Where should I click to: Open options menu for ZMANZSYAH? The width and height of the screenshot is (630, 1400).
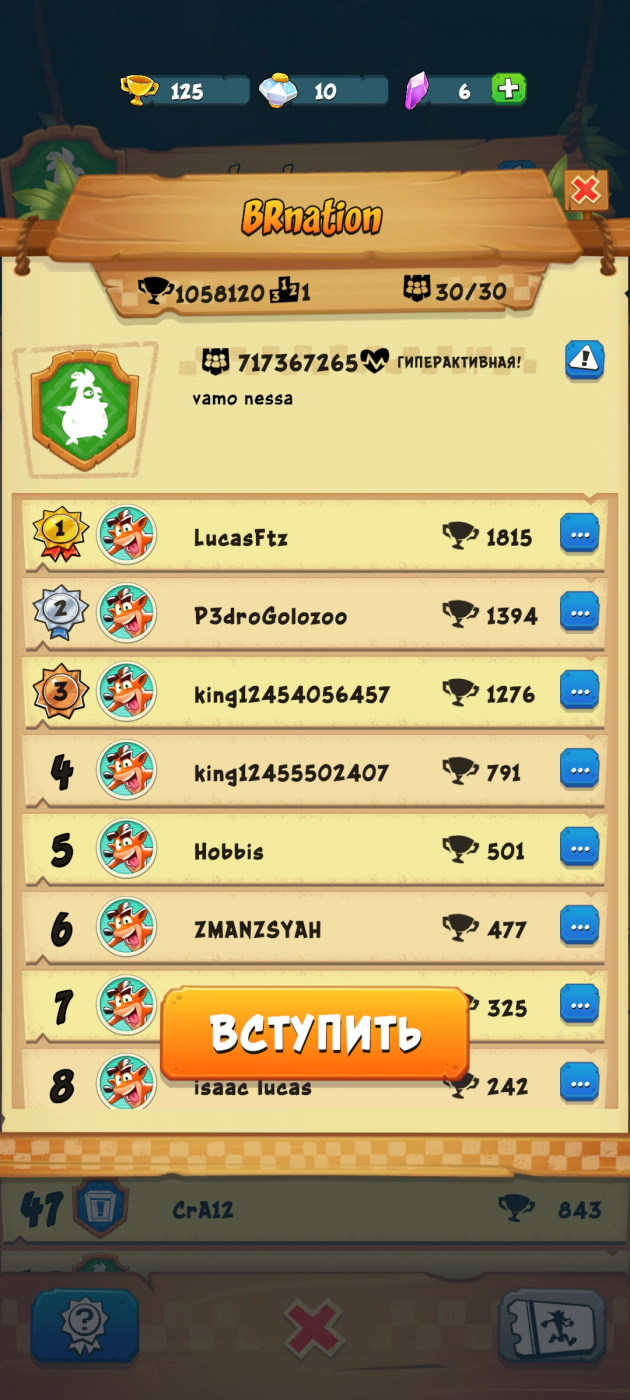point(579,927)
